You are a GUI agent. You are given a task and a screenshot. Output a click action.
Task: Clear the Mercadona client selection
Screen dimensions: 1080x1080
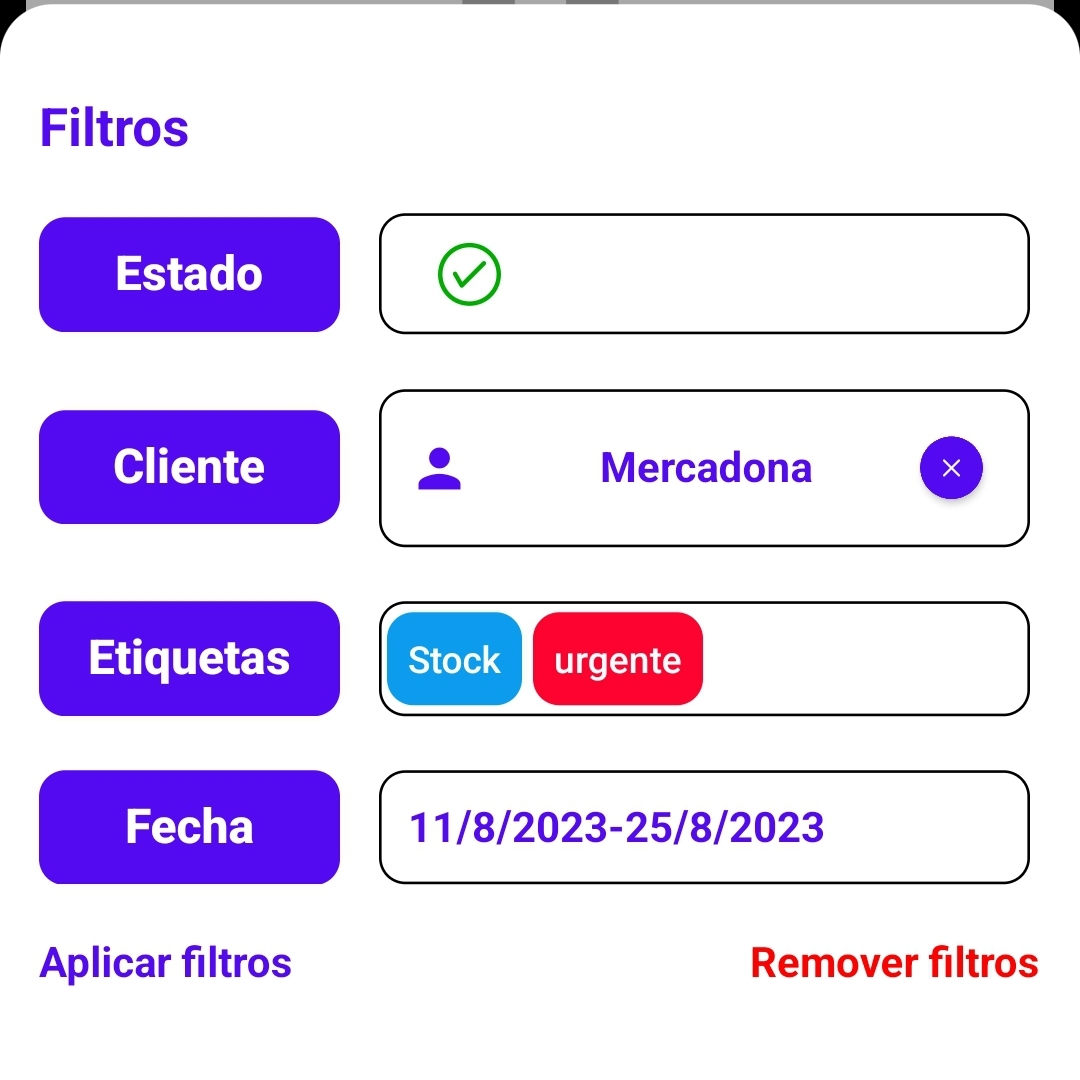click(x=951, y=468)
